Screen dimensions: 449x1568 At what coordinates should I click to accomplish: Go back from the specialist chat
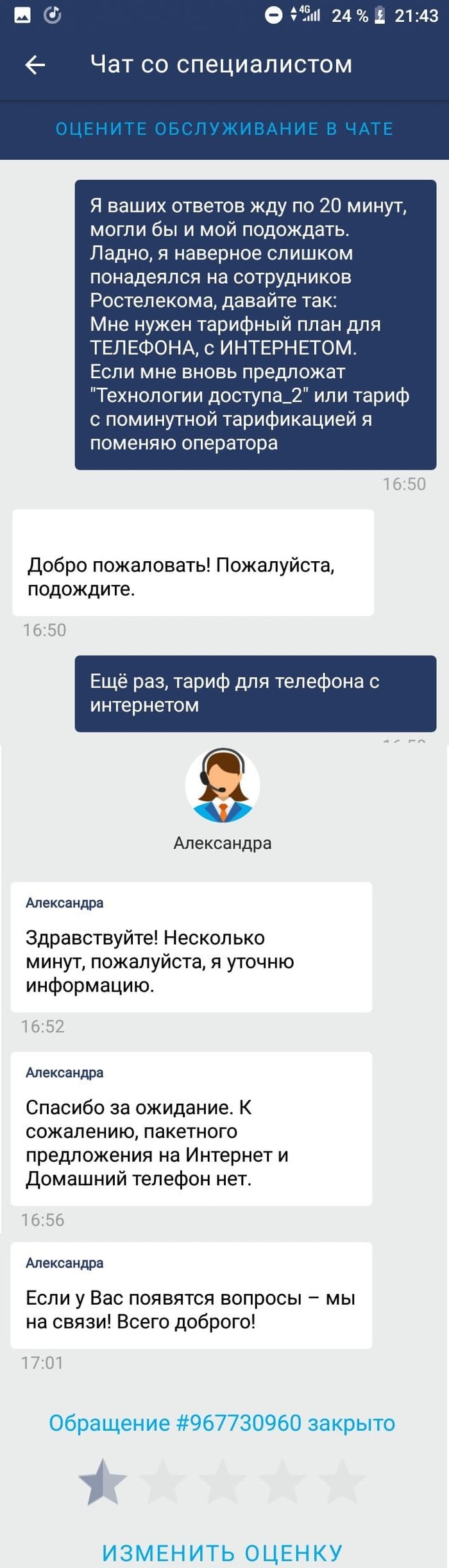[x=35, y=64]
